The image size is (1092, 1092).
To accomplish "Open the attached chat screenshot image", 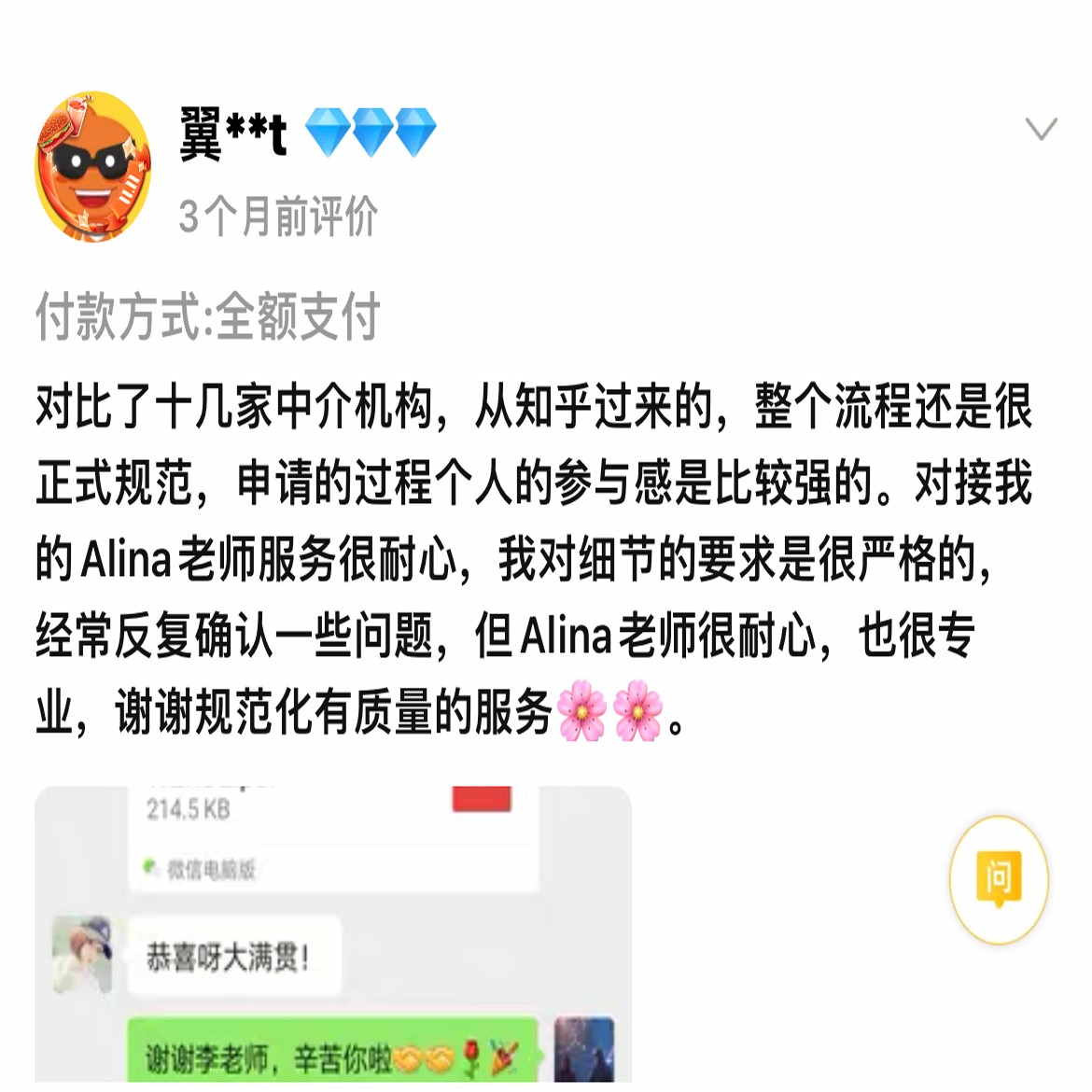I will click(333, 933).
